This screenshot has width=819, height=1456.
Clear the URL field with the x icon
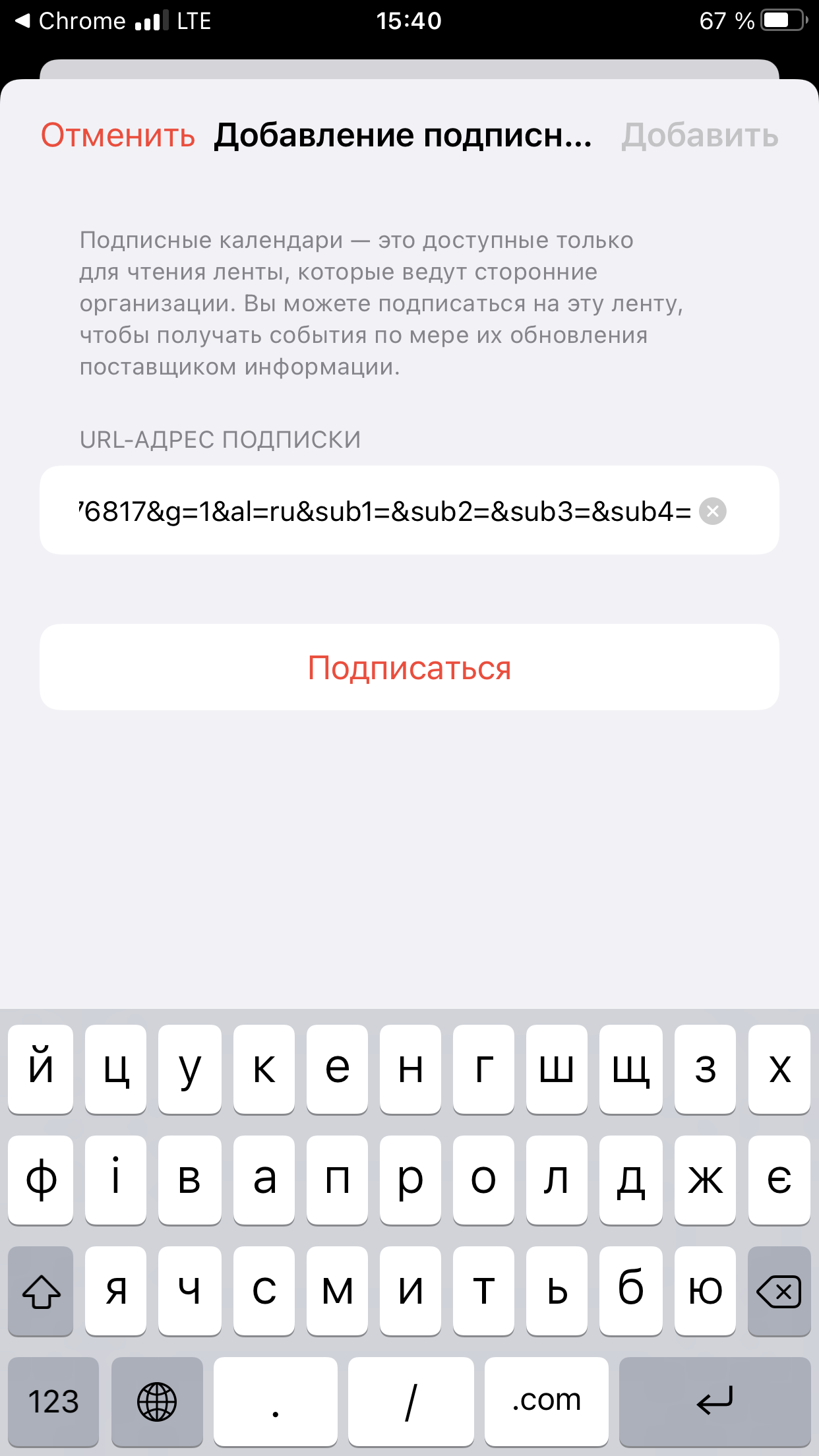712,511
